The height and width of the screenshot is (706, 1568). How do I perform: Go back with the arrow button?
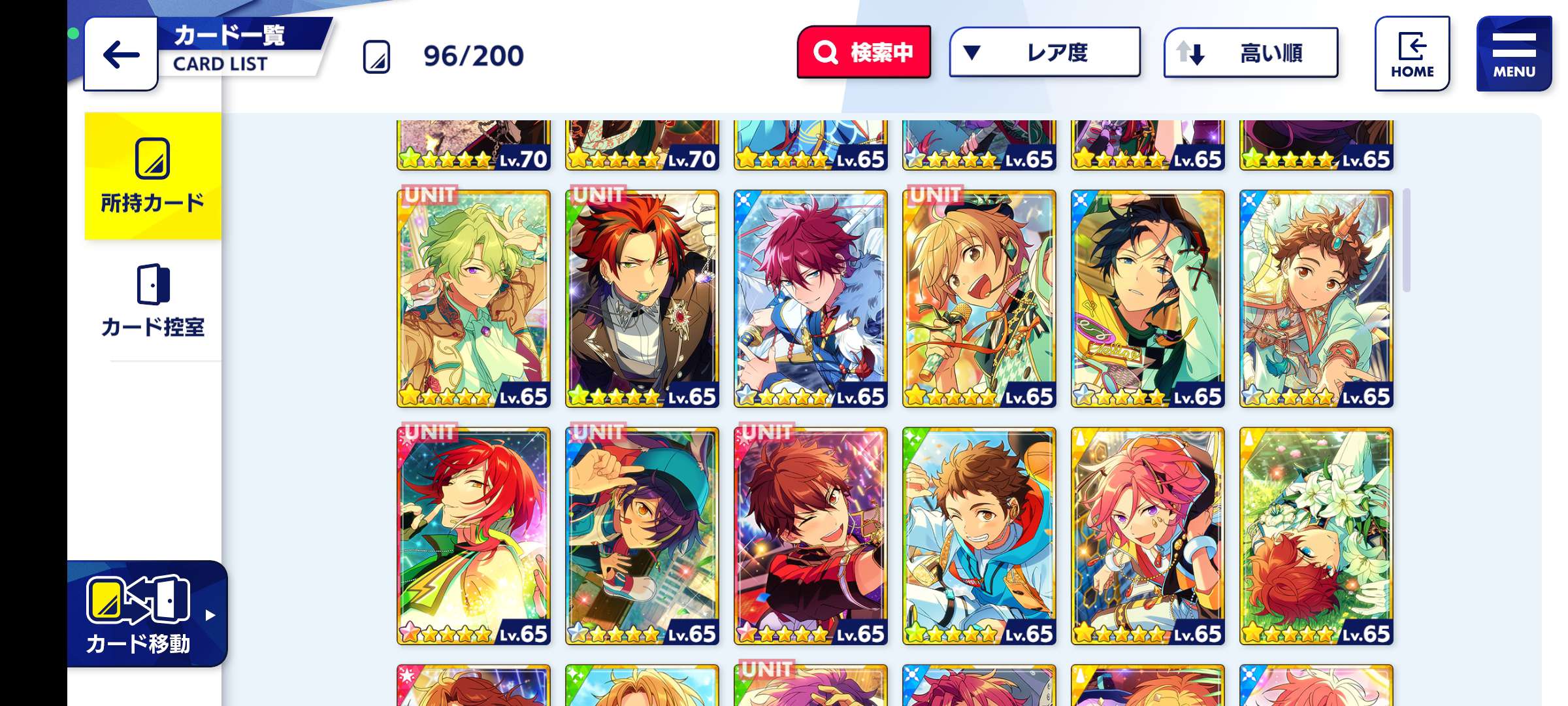click(x=121, y=54)
